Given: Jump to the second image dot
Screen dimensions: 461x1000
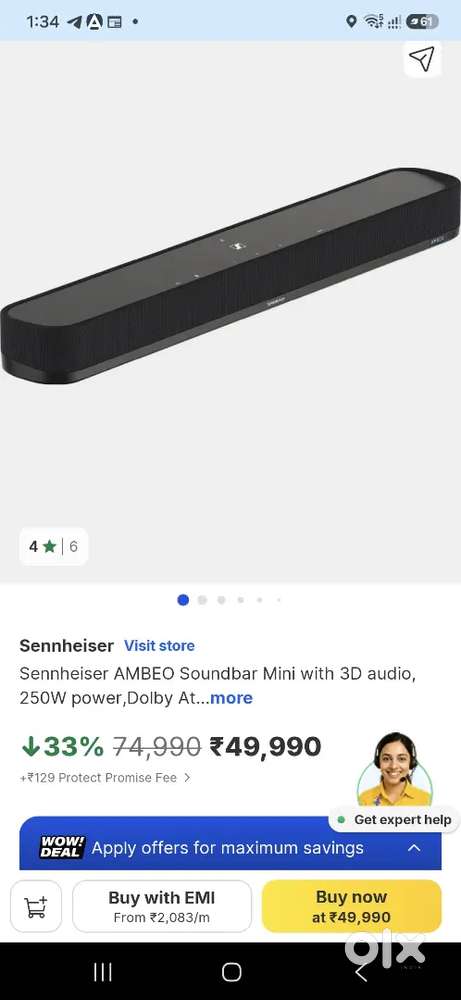Looking at the screenshot, I should [x=202, y=600].
